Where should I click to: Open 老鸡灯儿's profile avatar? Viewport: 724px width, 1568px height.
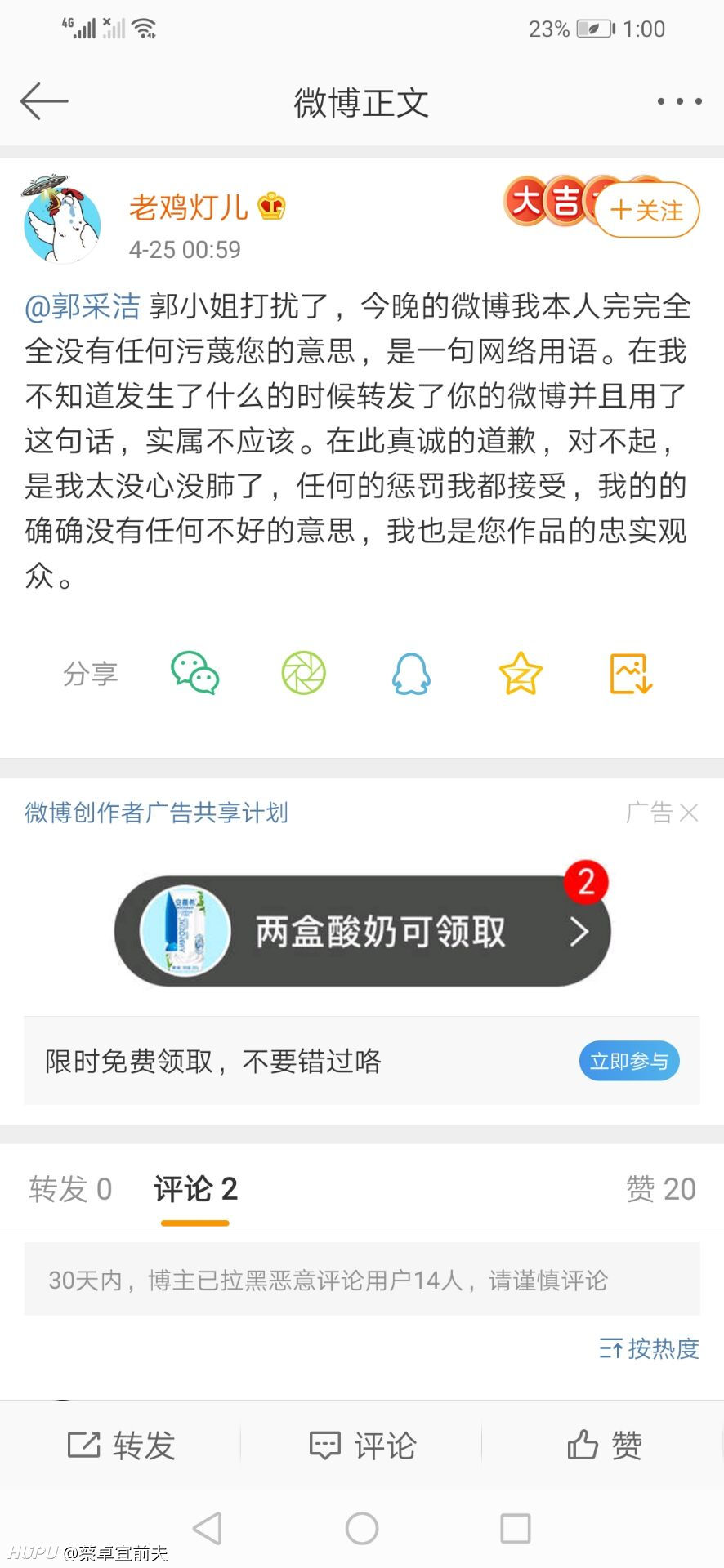pos(62,220)
